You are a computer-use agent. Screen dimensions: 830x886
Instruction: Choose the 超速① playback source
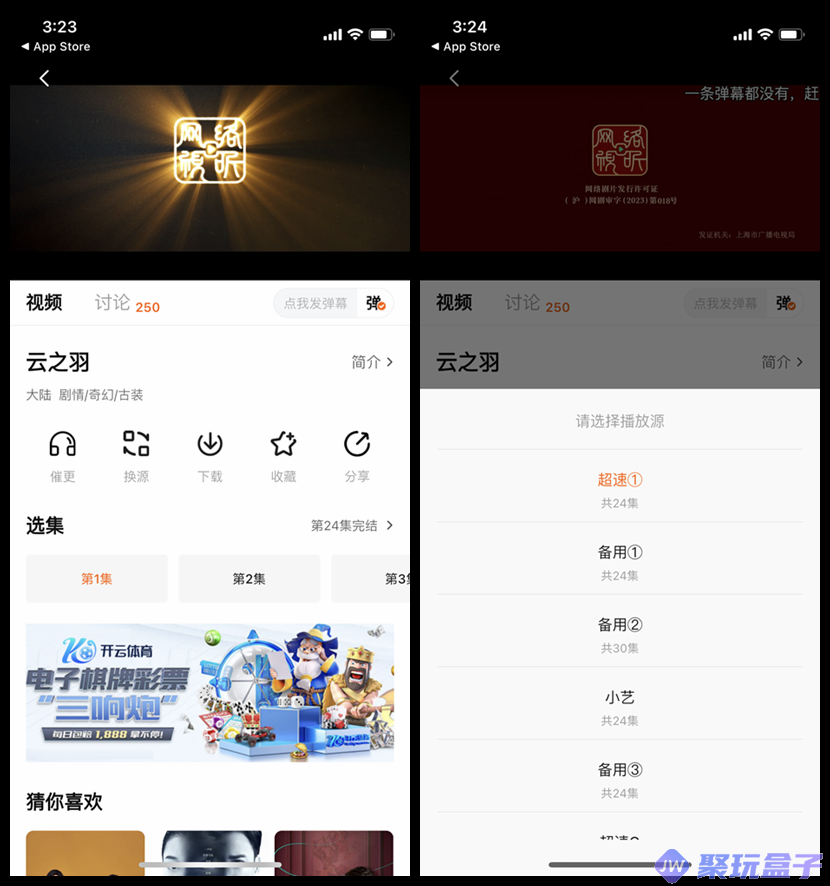(x=620, y=488)
